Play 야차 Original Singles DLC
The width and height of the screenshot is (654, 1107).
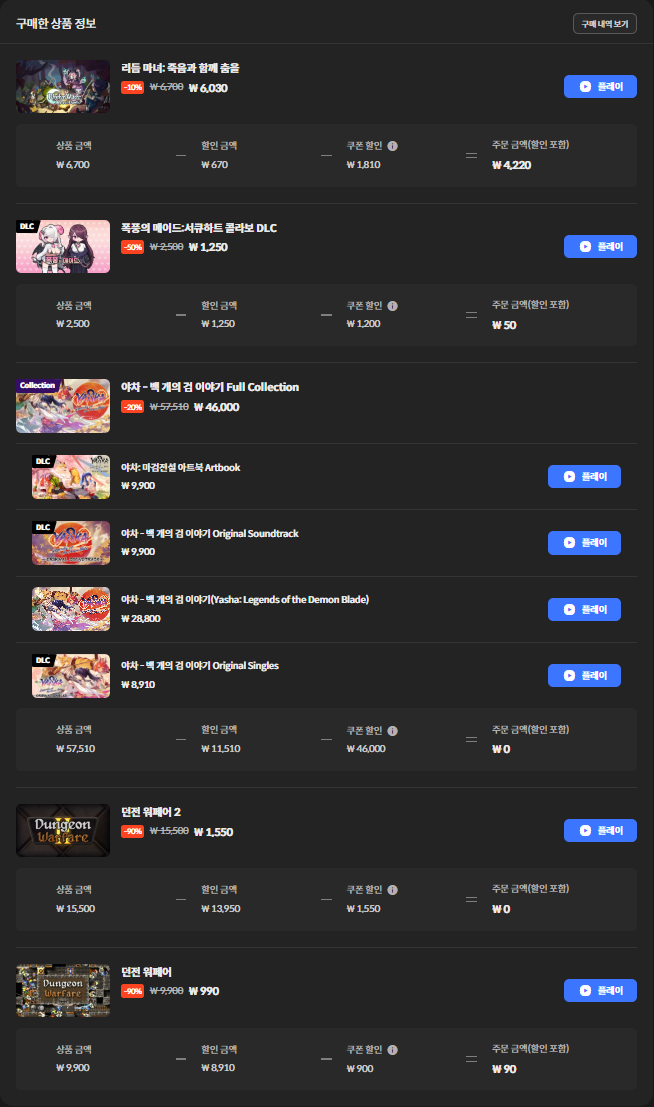tap(584, 676)
